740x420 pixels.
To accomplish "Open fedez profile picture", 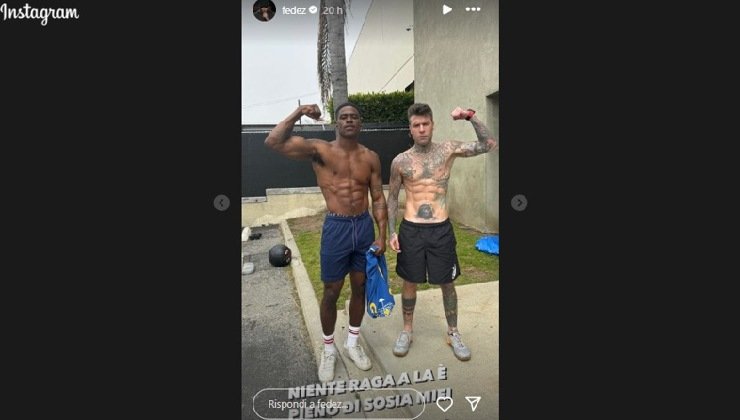I will coord(264,10).
